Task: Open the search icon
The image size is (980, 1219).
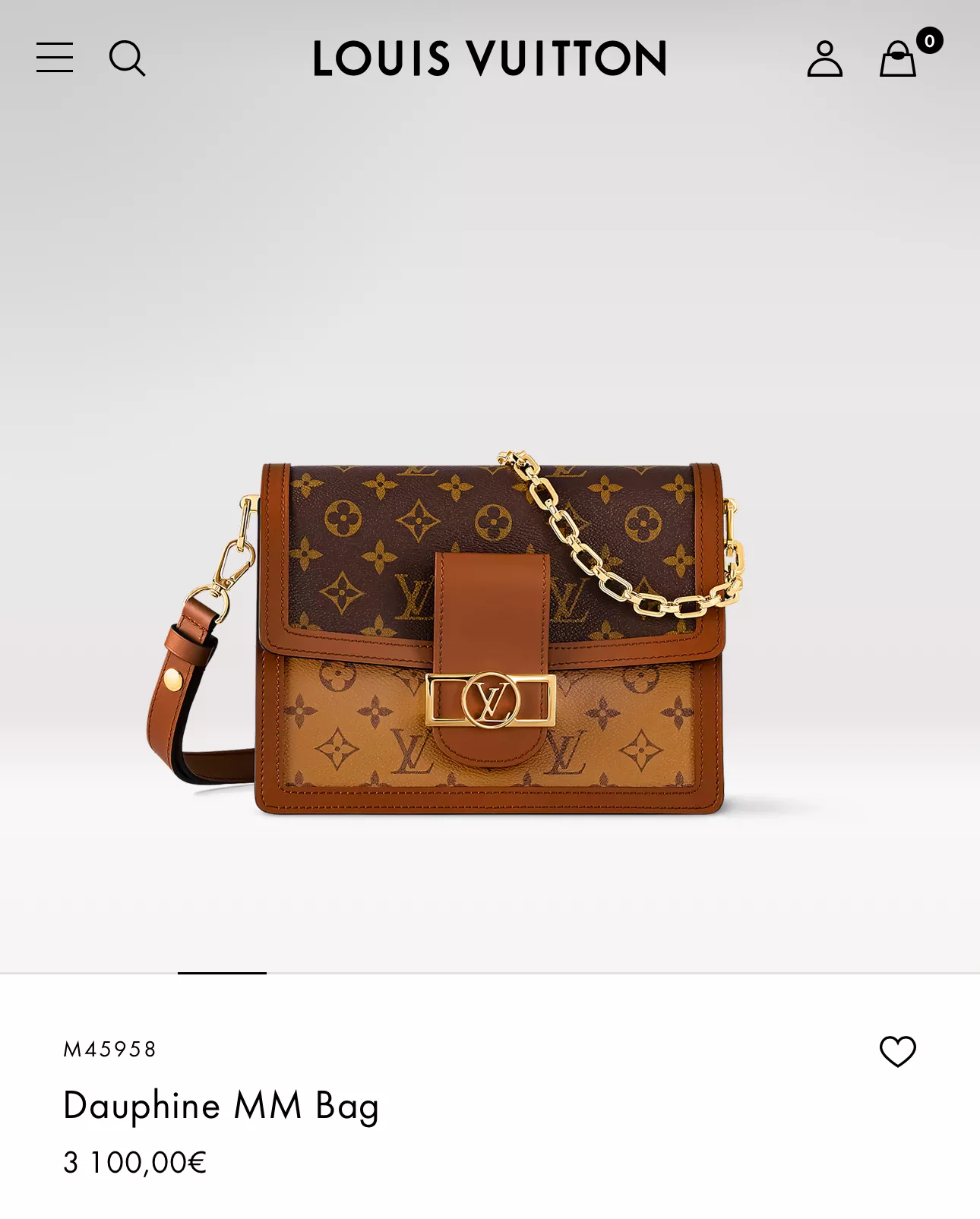Action: click(x=127, y=58)
